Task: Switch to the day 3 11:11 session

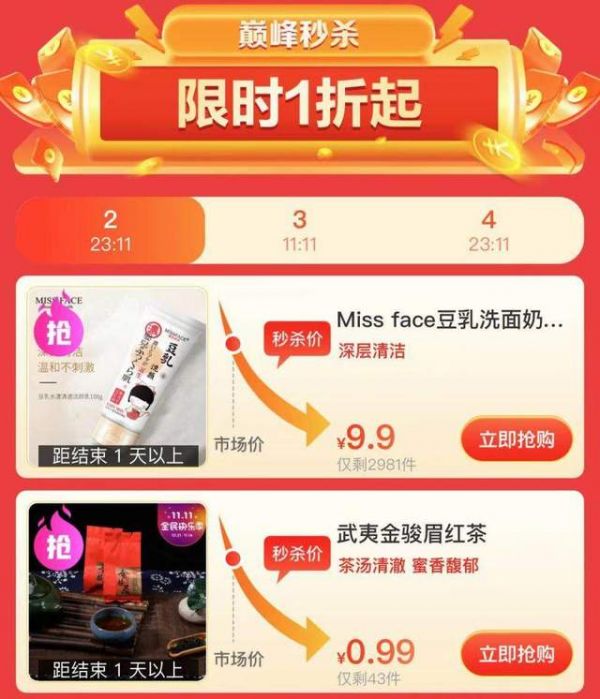Action: point(299,230)
